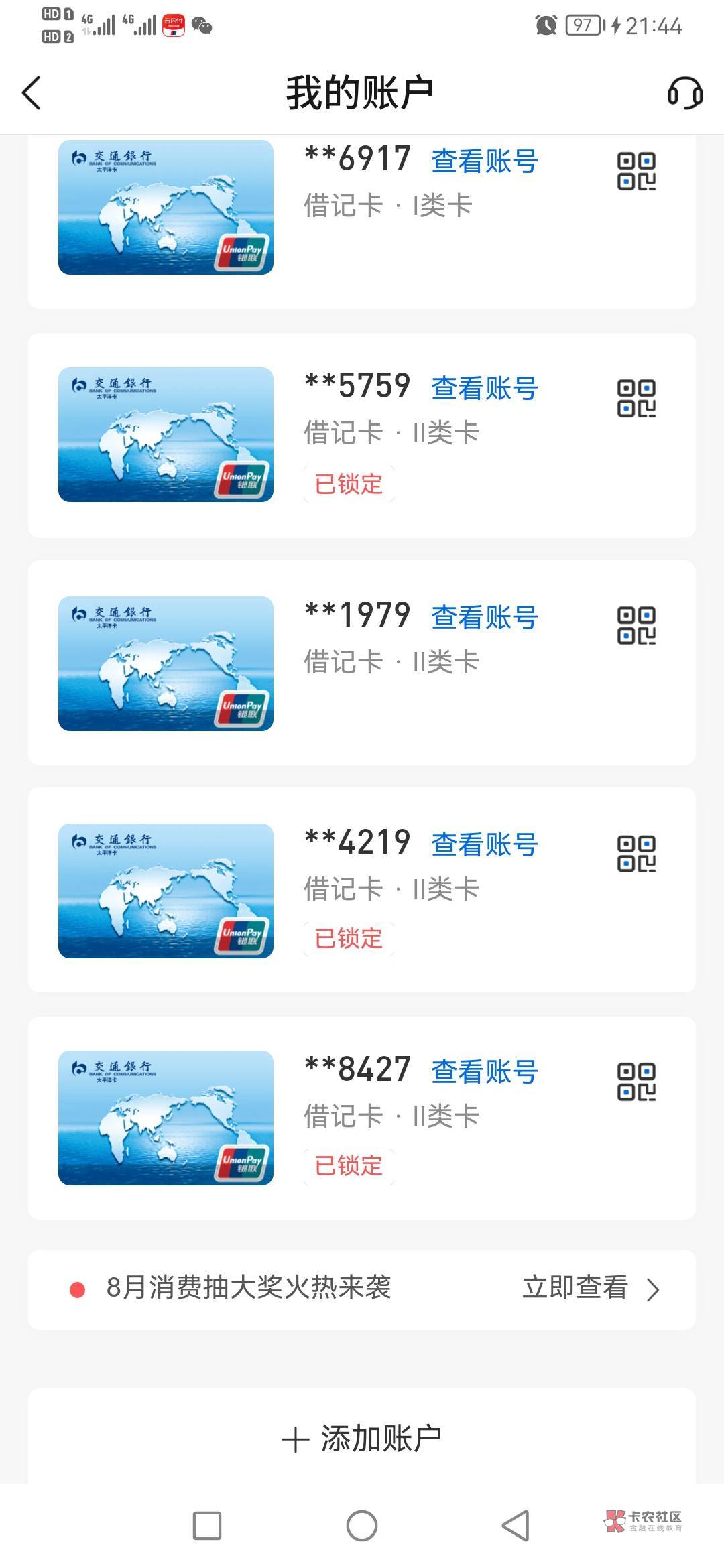This screenshot has width=724, height=1568.
Task: View account number for card ending 6917
Action: pyautogui.click(x=484, y=161)
